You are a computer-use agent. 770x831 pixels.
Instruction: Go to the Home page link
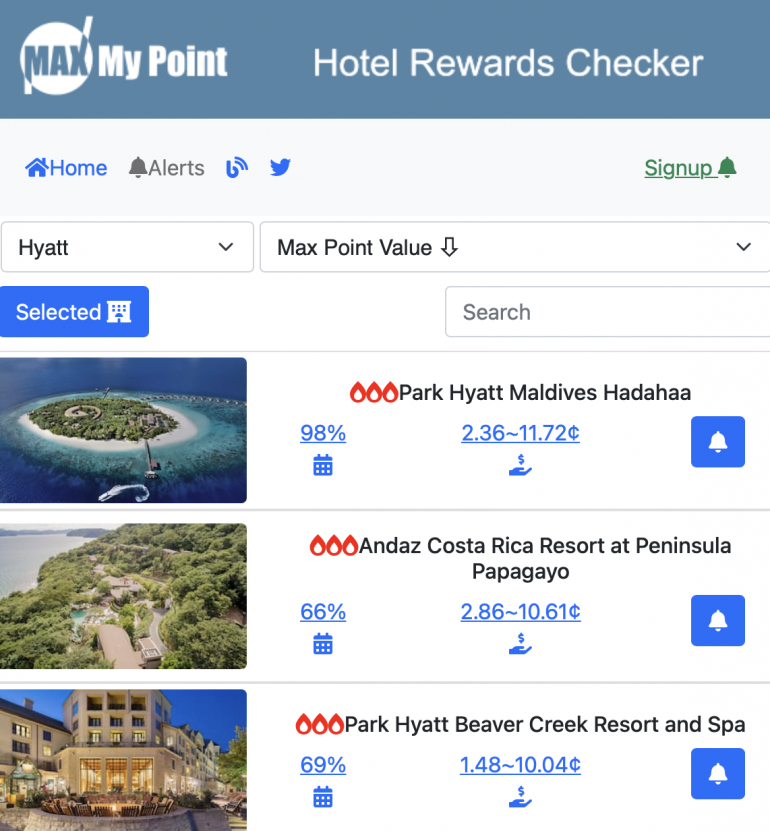click(66, 168)
